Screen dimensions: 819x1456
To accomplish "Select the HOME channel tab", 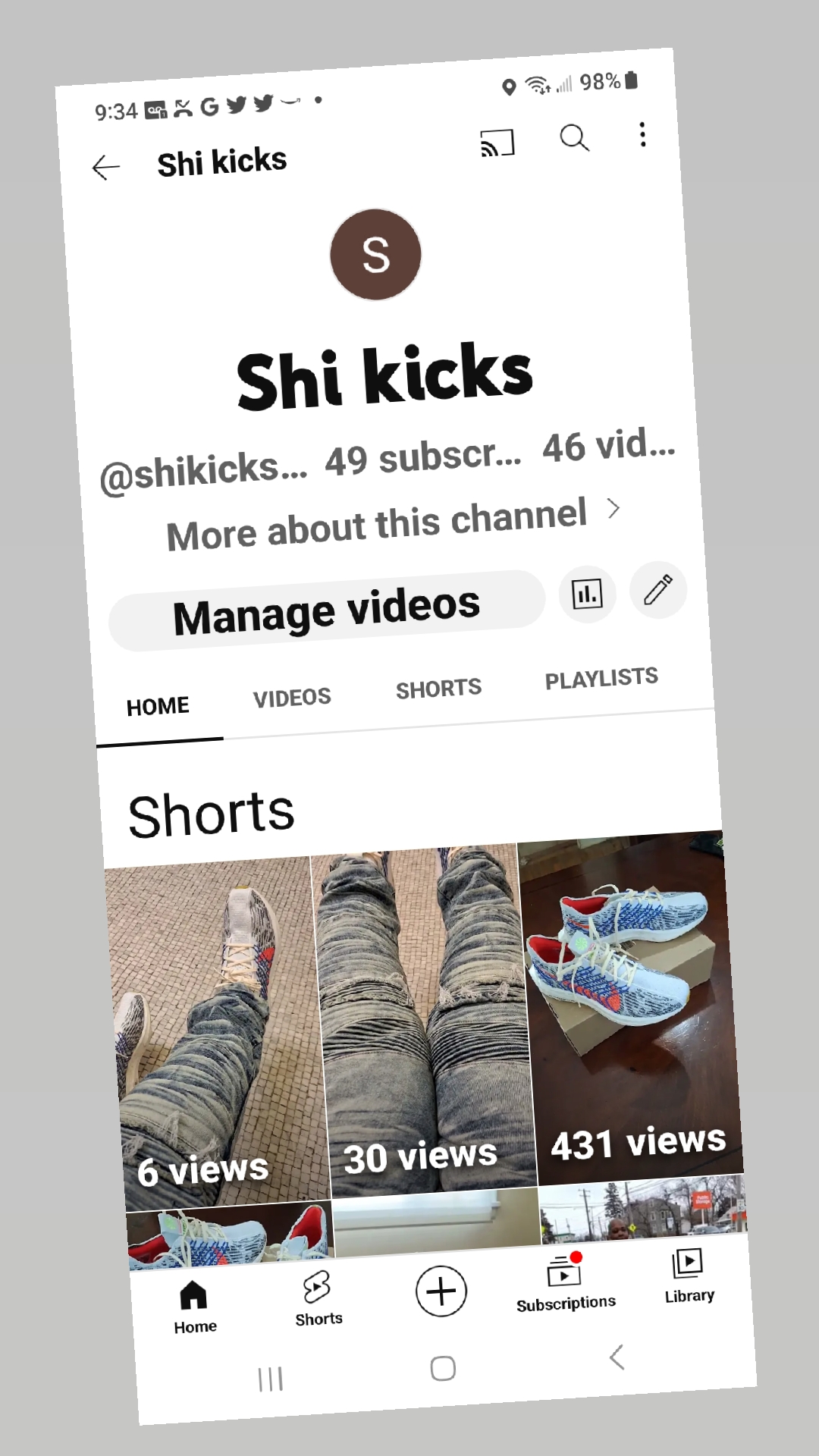I will coord(158,707).
